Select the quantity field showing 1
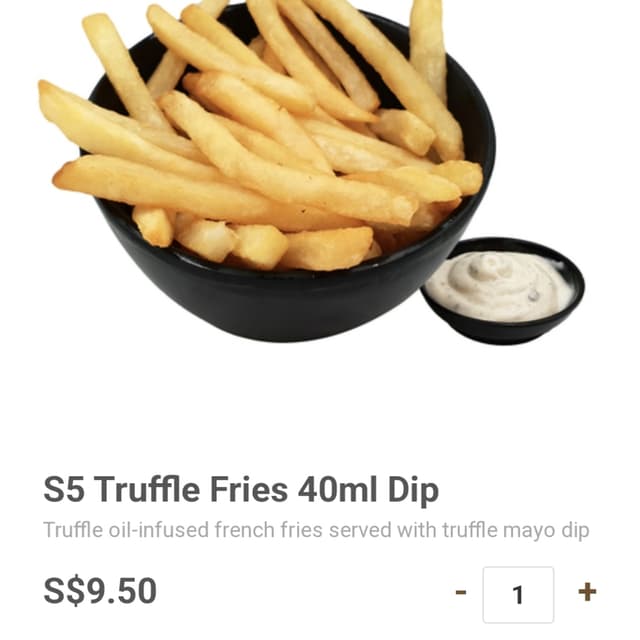This screenshot has height=640, width=640. point(518,594)
